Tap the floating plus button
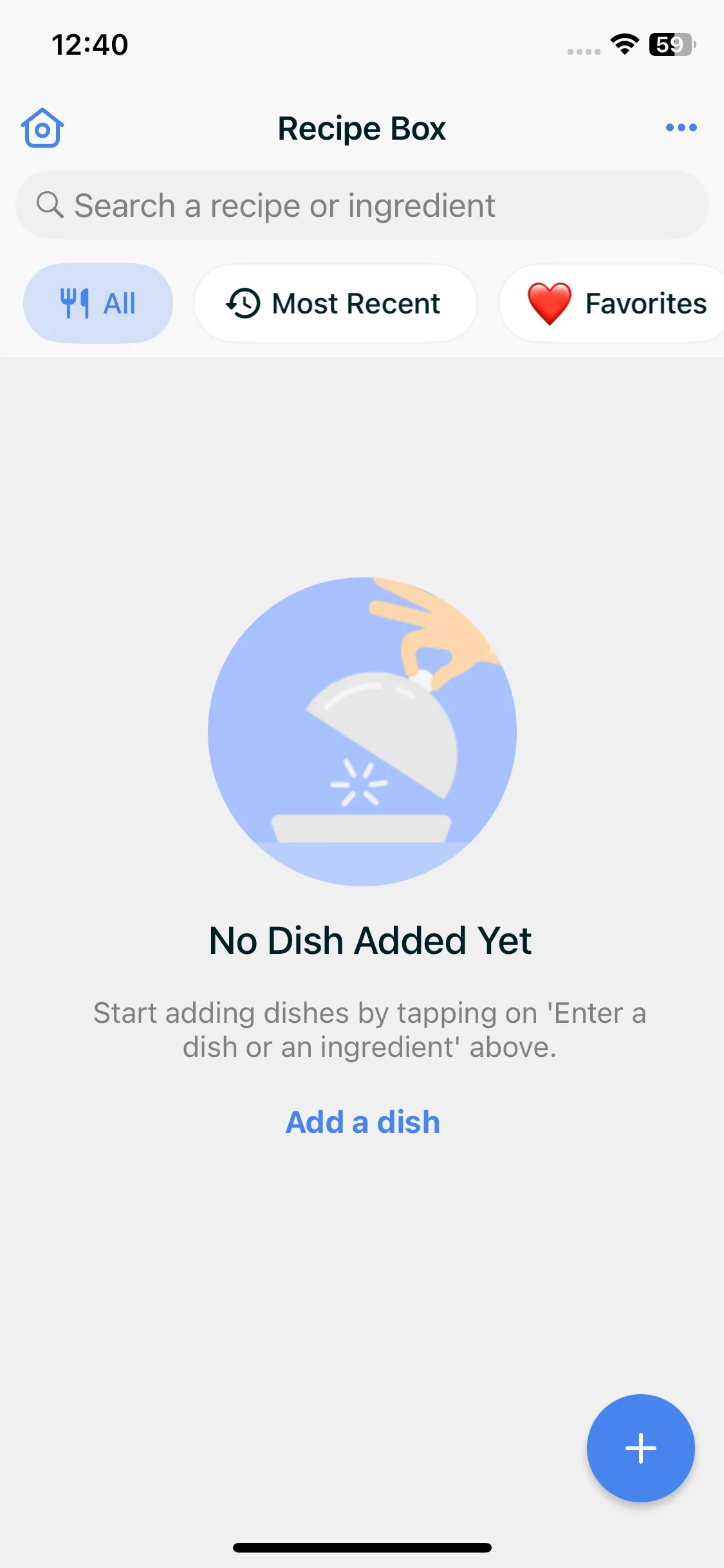Viewport: 724px width, 1568px height. coord(640,1448)
